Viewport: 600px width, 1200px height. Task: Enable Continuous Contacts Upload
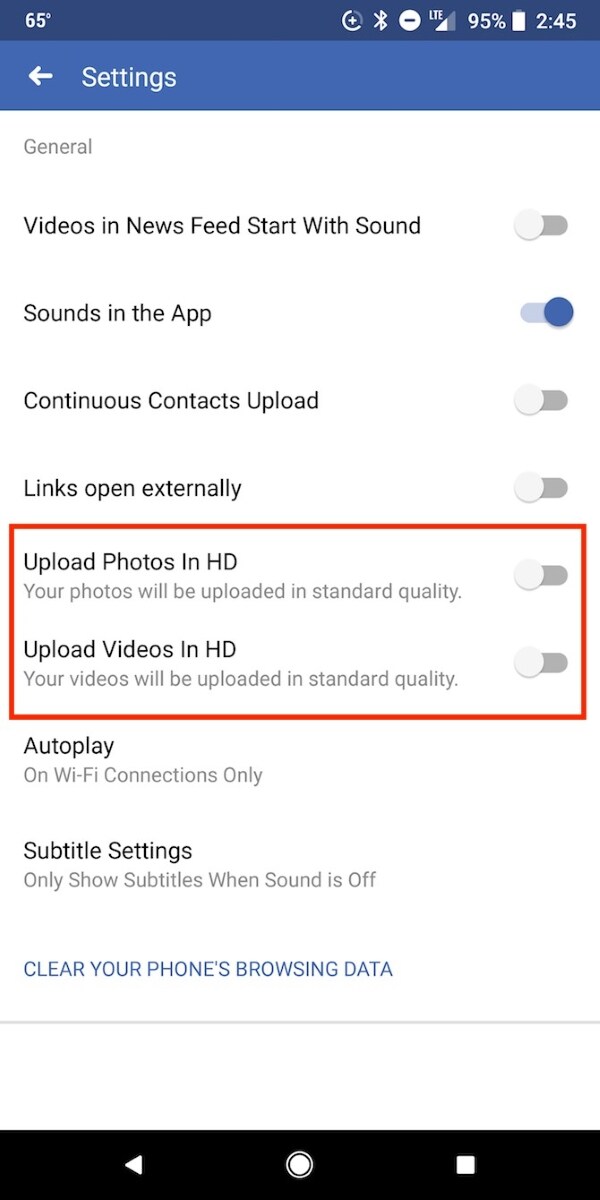pyautogui.click(x=541, y=401)
